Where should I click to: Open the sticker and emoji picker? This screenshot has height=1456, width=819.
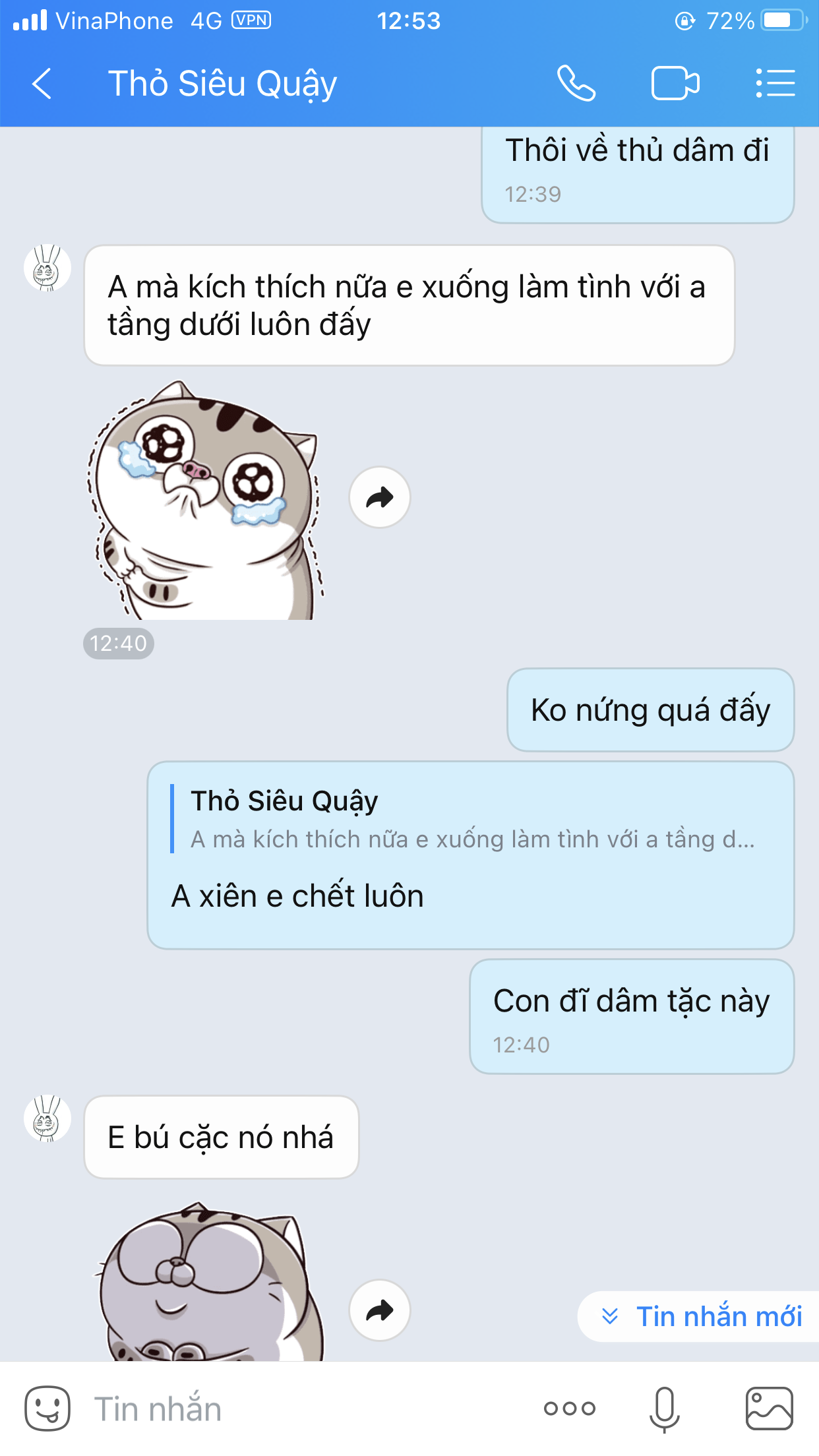(x=47, y=1409)
